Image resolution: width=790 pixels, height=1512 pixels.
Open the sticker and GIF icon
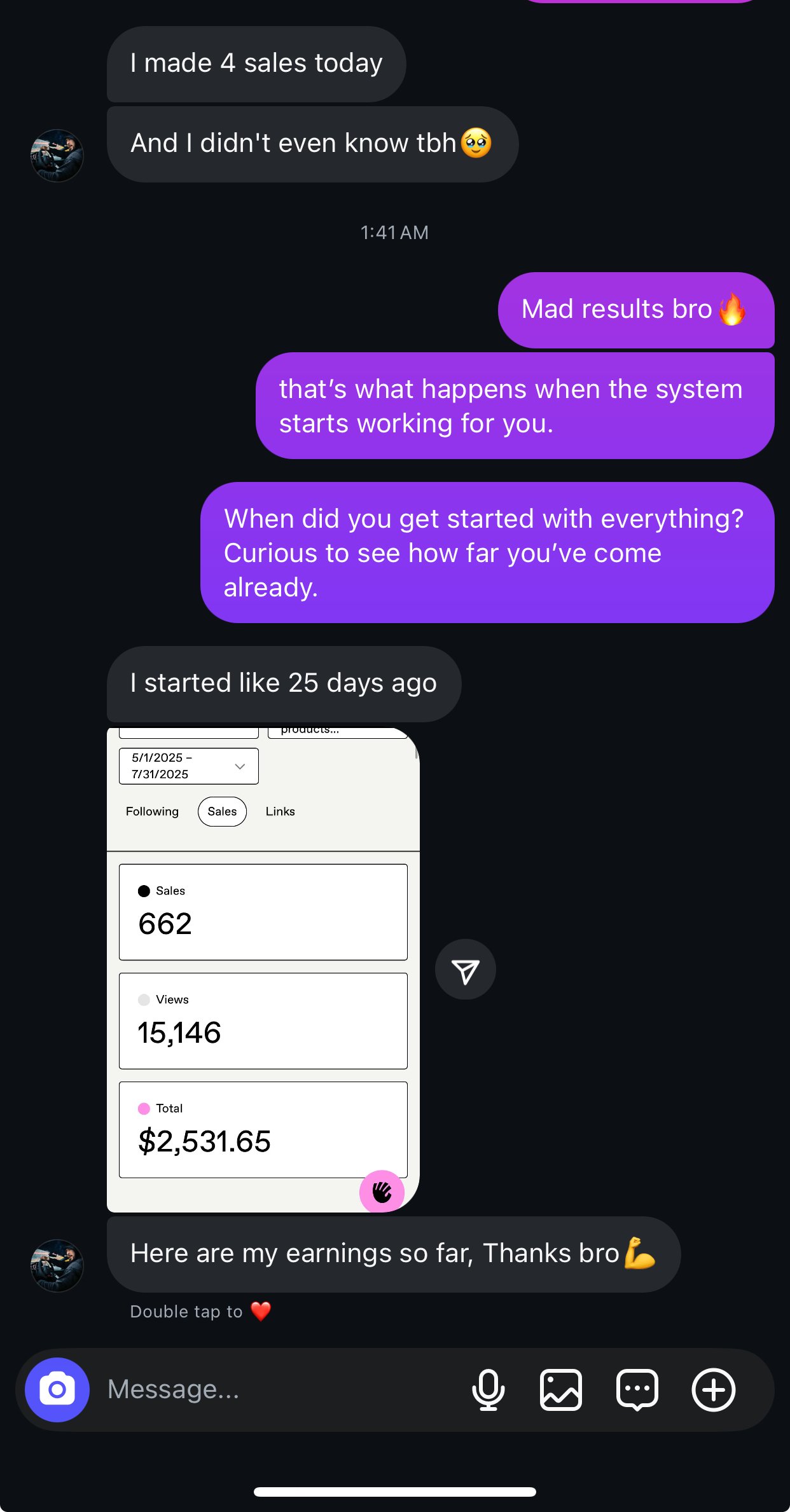click(x=637, y=1389)
